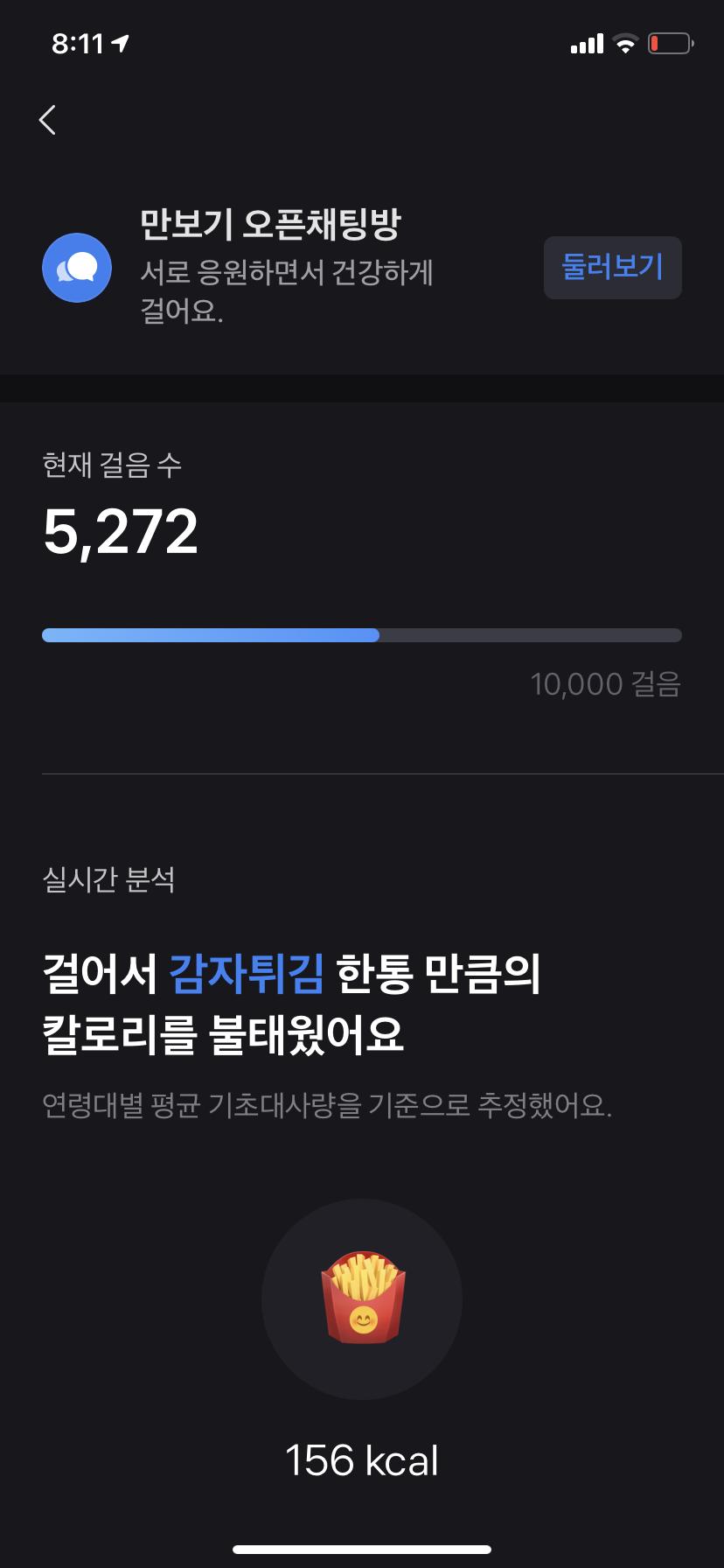Go back using the top arrow
724x1568 pixels.
48,120
